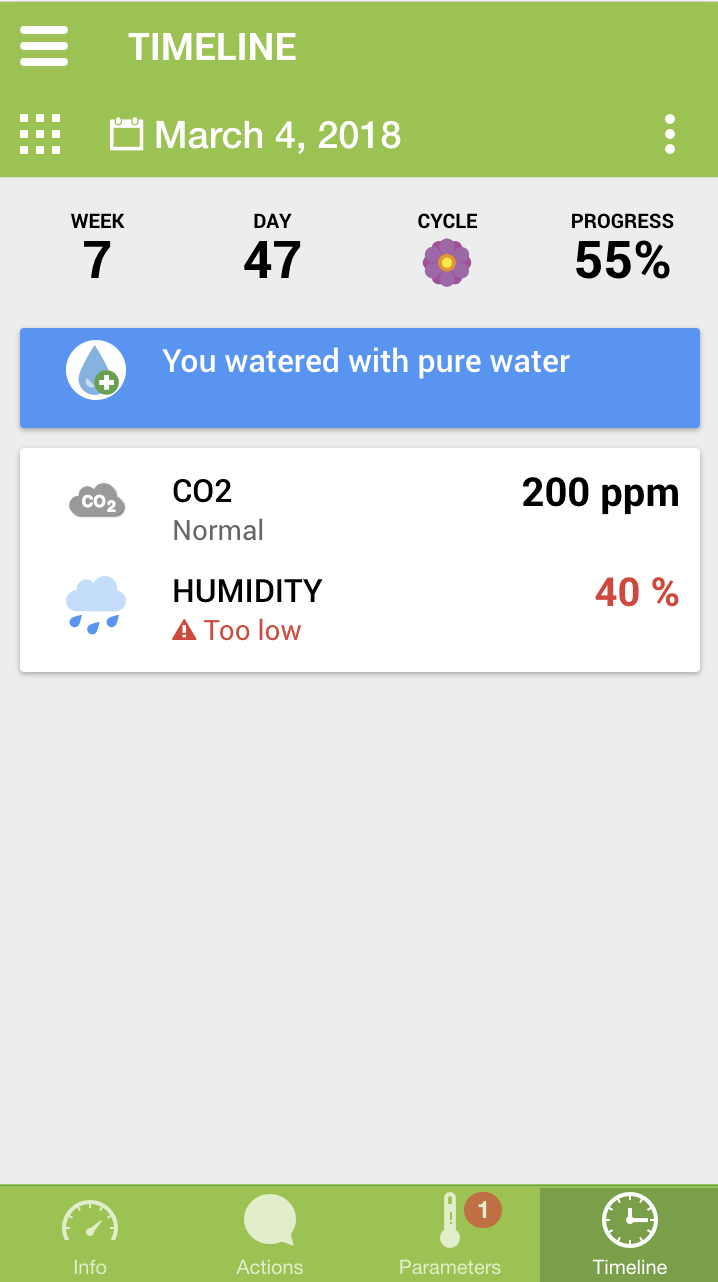Open the Humidity too low reading
The image size is (718, 1282).
[360, 608]
